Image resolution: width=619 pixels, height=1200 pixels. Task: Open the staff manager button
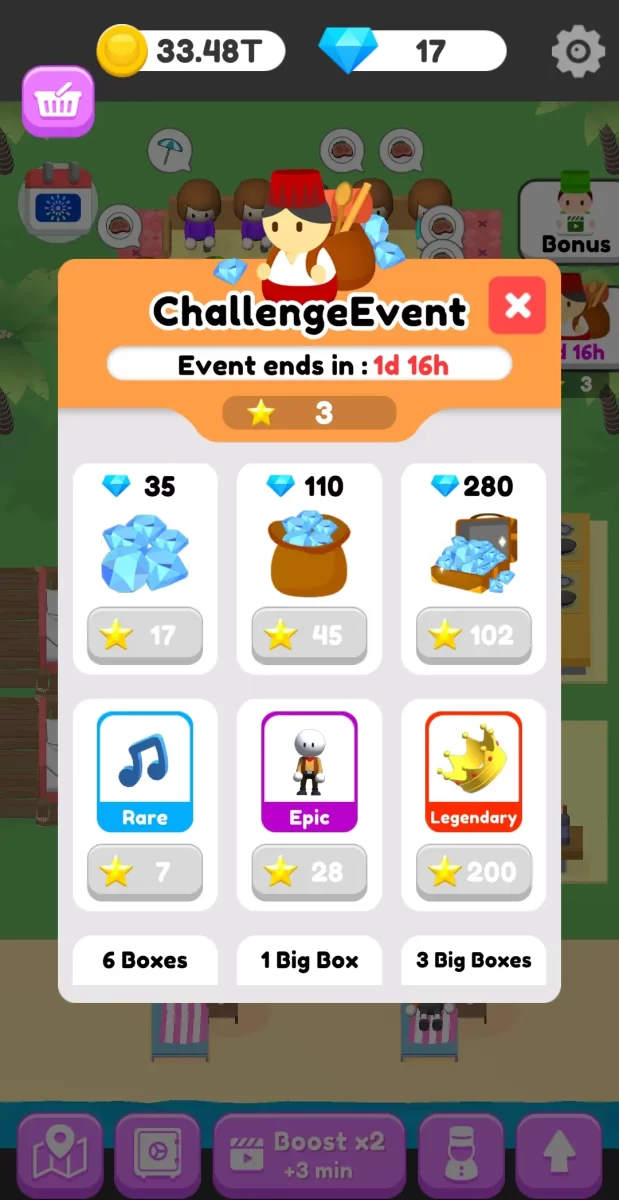coord(460,1154)
